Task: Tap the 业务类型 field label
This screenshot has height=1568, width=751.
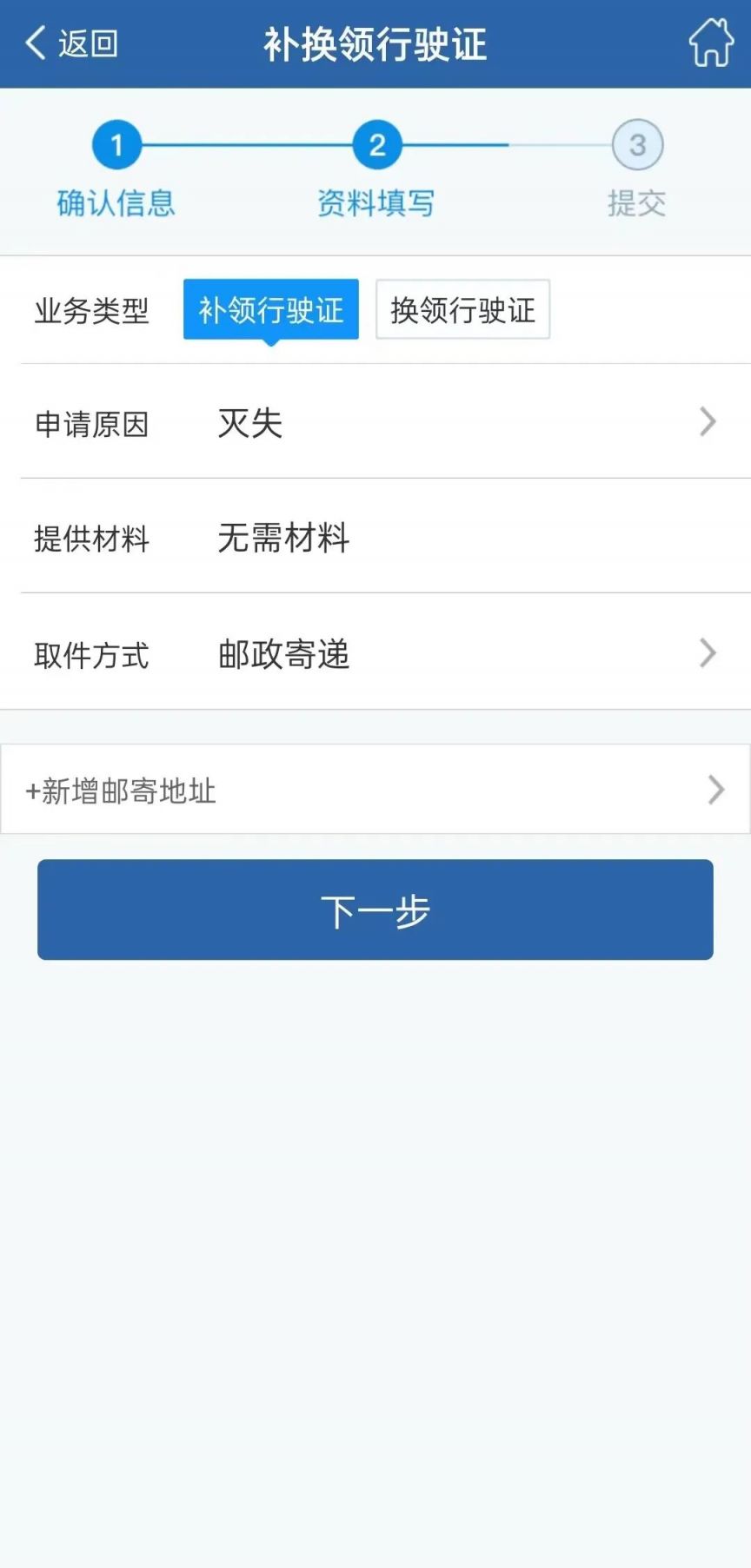Action: (92, 310)
